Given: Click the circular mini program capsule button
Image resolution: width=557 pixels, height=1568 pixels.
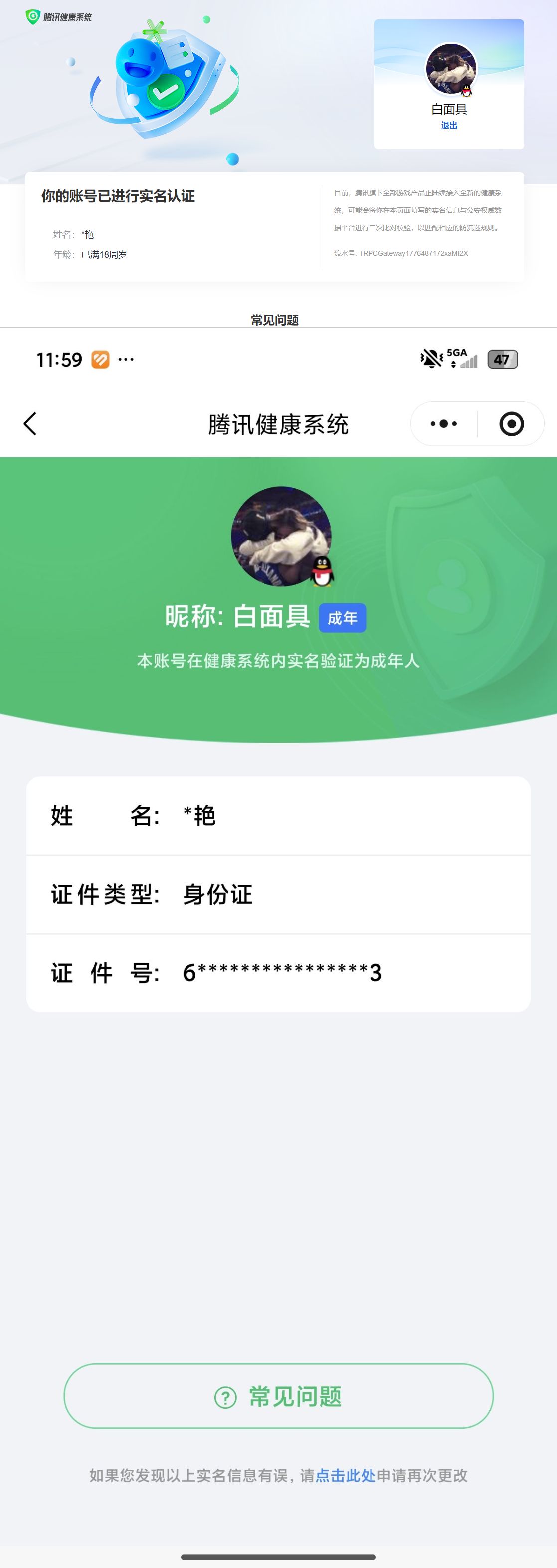Looking at the screenshot, I should tap(511, 423).
